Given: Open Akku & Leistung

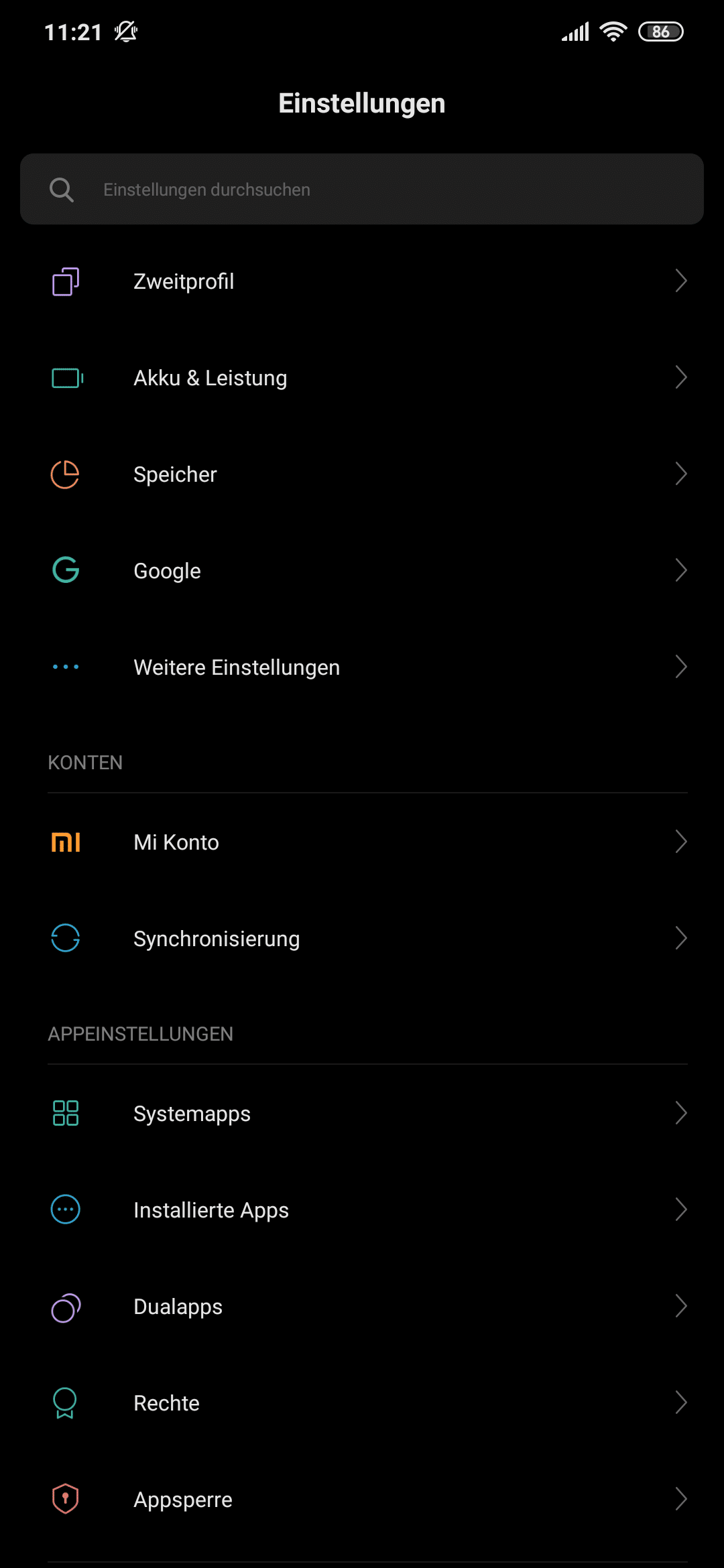Looking at the screenshot, I should tap(362, 378).
